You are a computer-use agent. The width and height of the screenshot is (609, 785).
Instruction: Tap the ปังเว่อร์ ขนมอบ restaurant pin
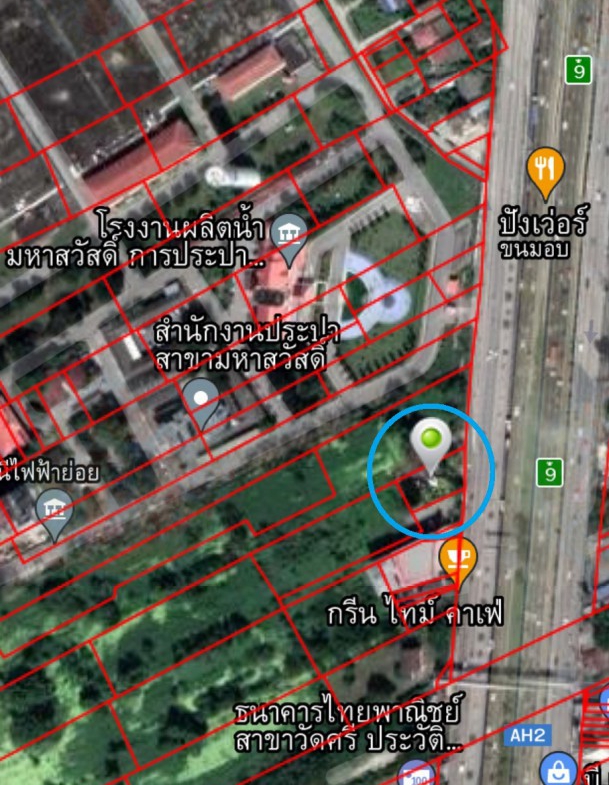(545, 170)
